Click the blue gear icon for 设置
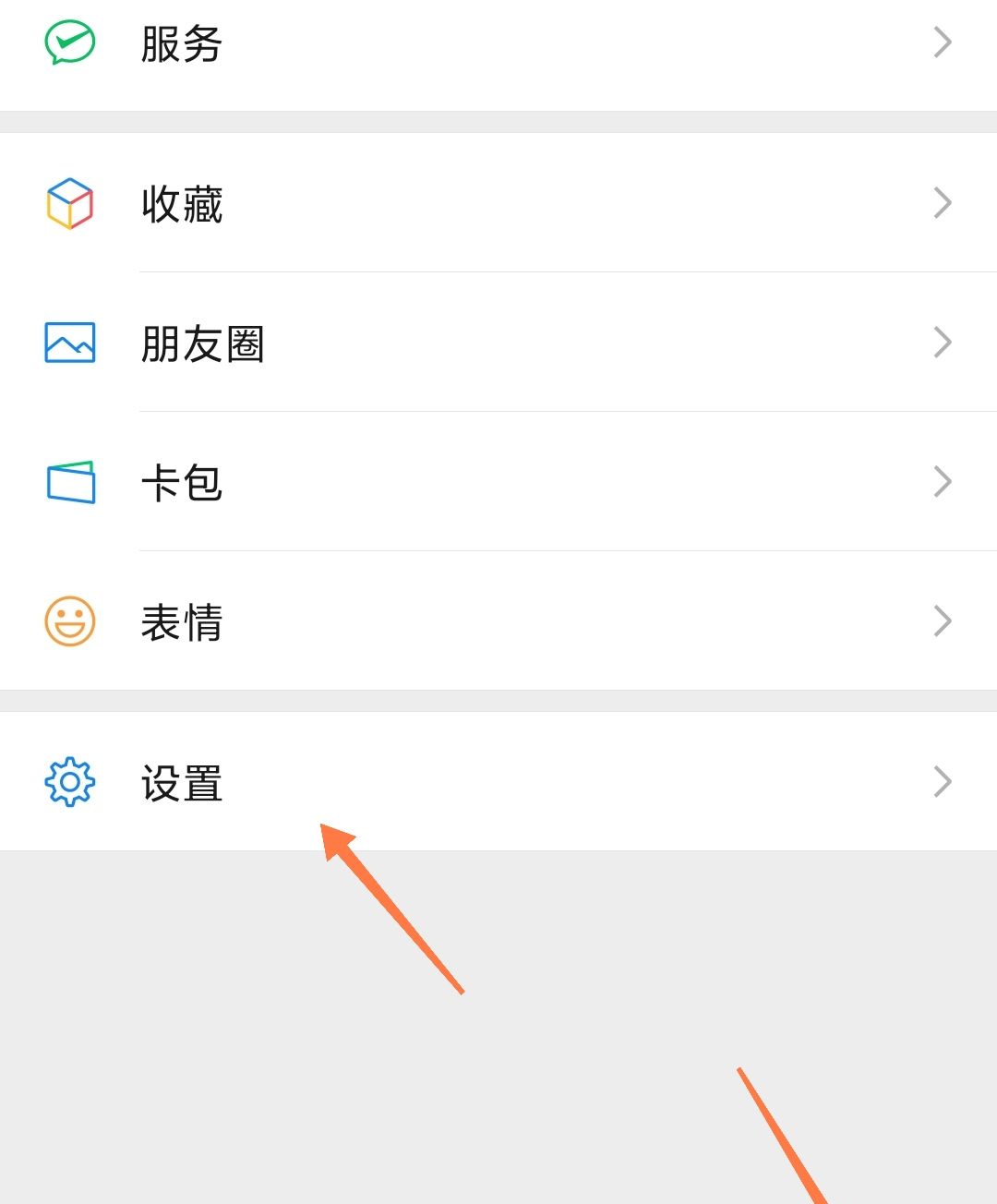 68,781
